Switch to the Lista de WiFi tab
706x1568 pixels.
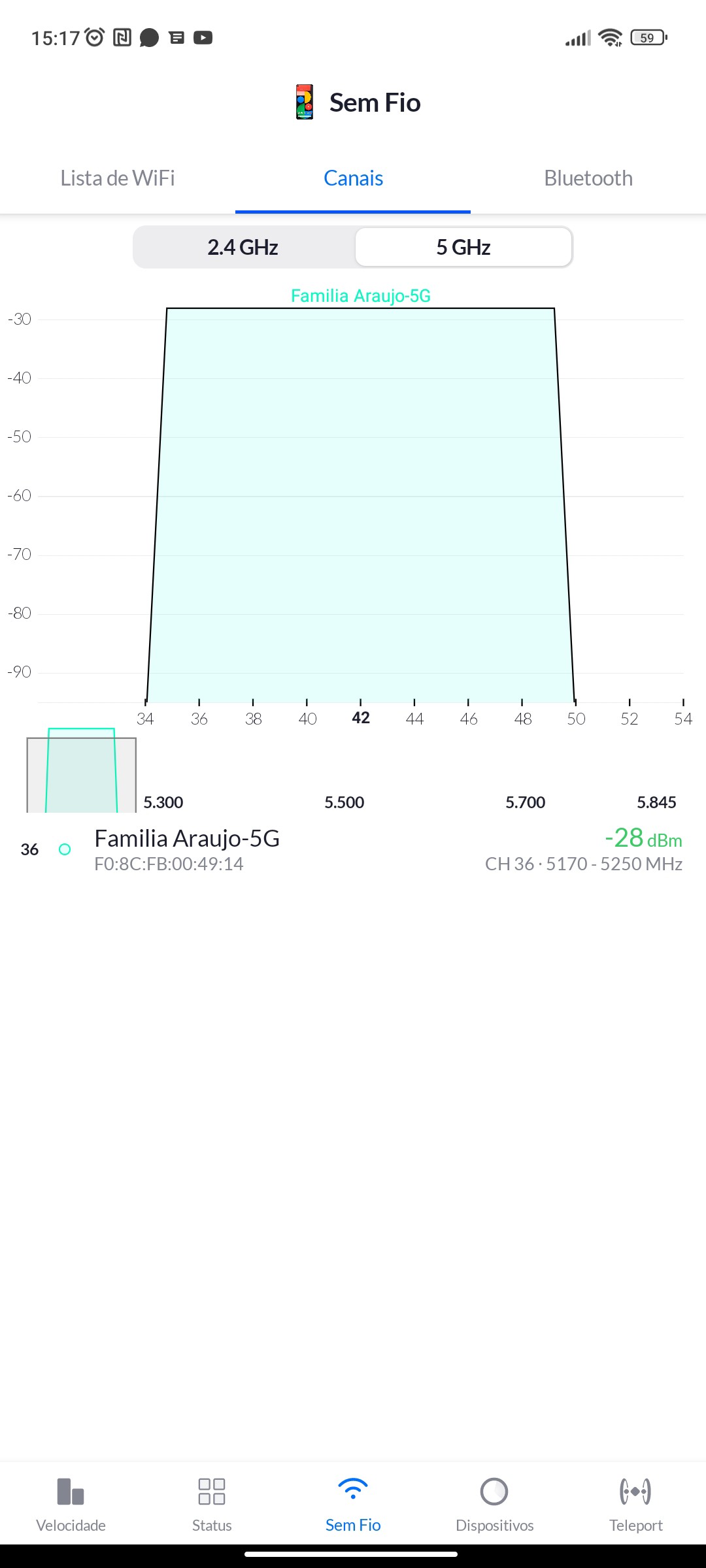(x=118, y=178)
